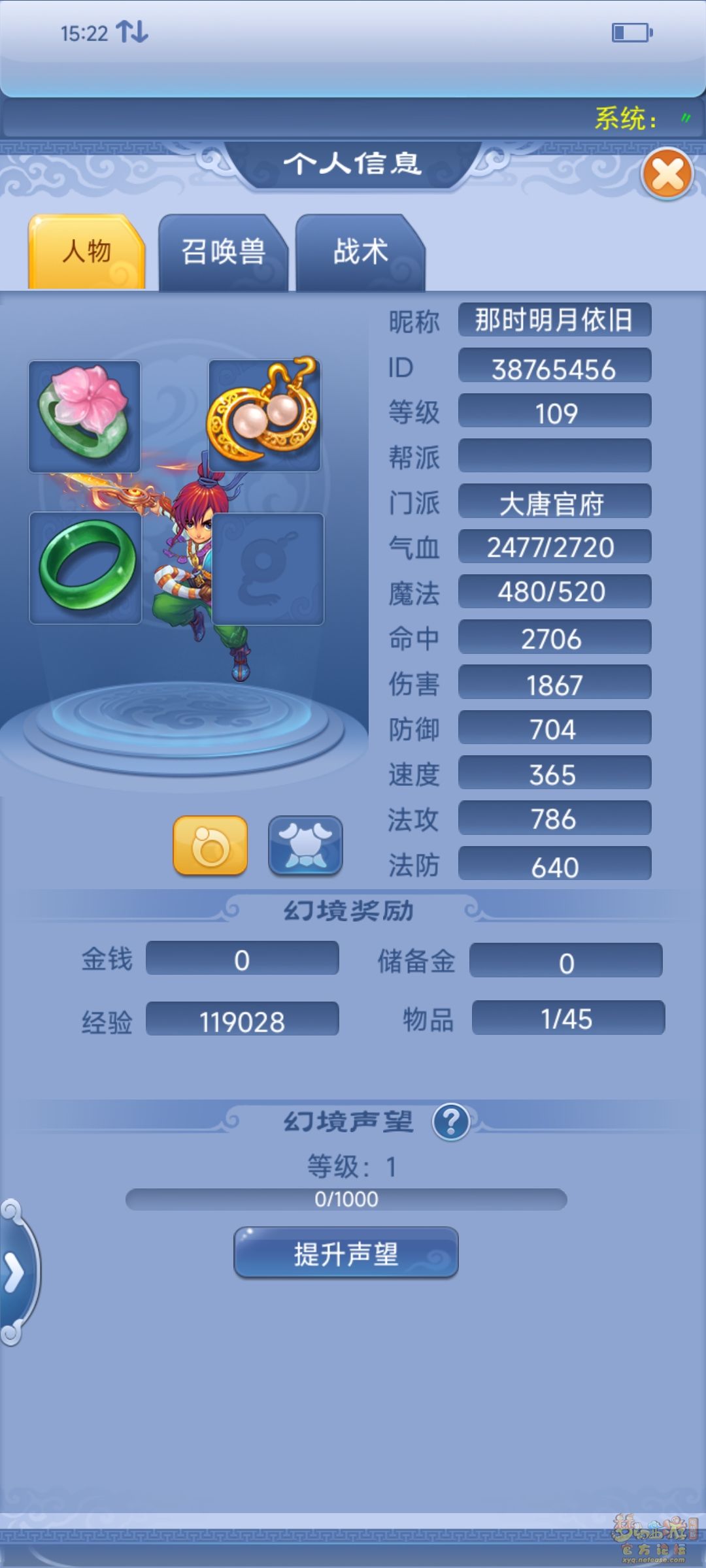Select the yellow ring accessories button

(x=210, y=845)
